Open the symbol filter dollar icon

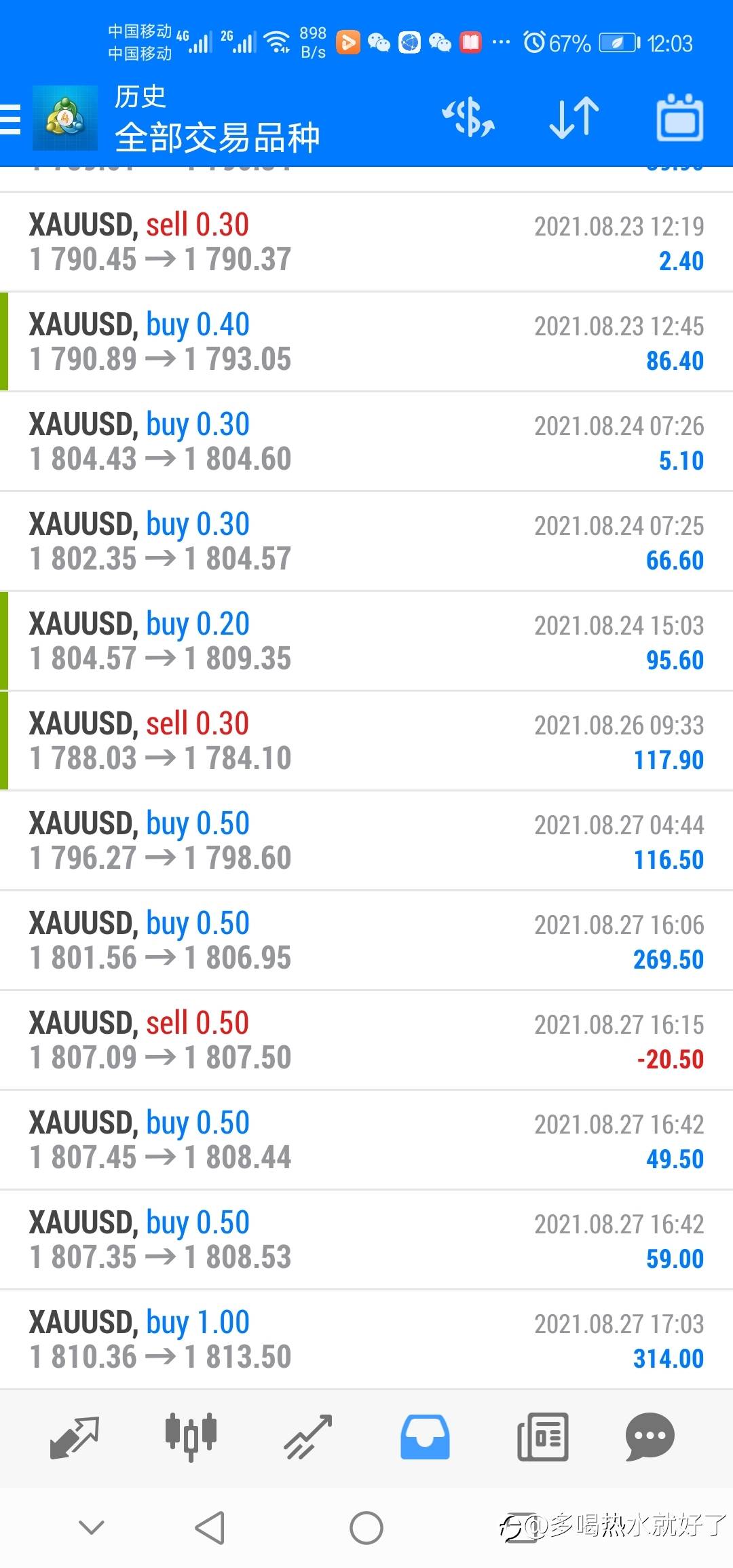tap(468, 117)
